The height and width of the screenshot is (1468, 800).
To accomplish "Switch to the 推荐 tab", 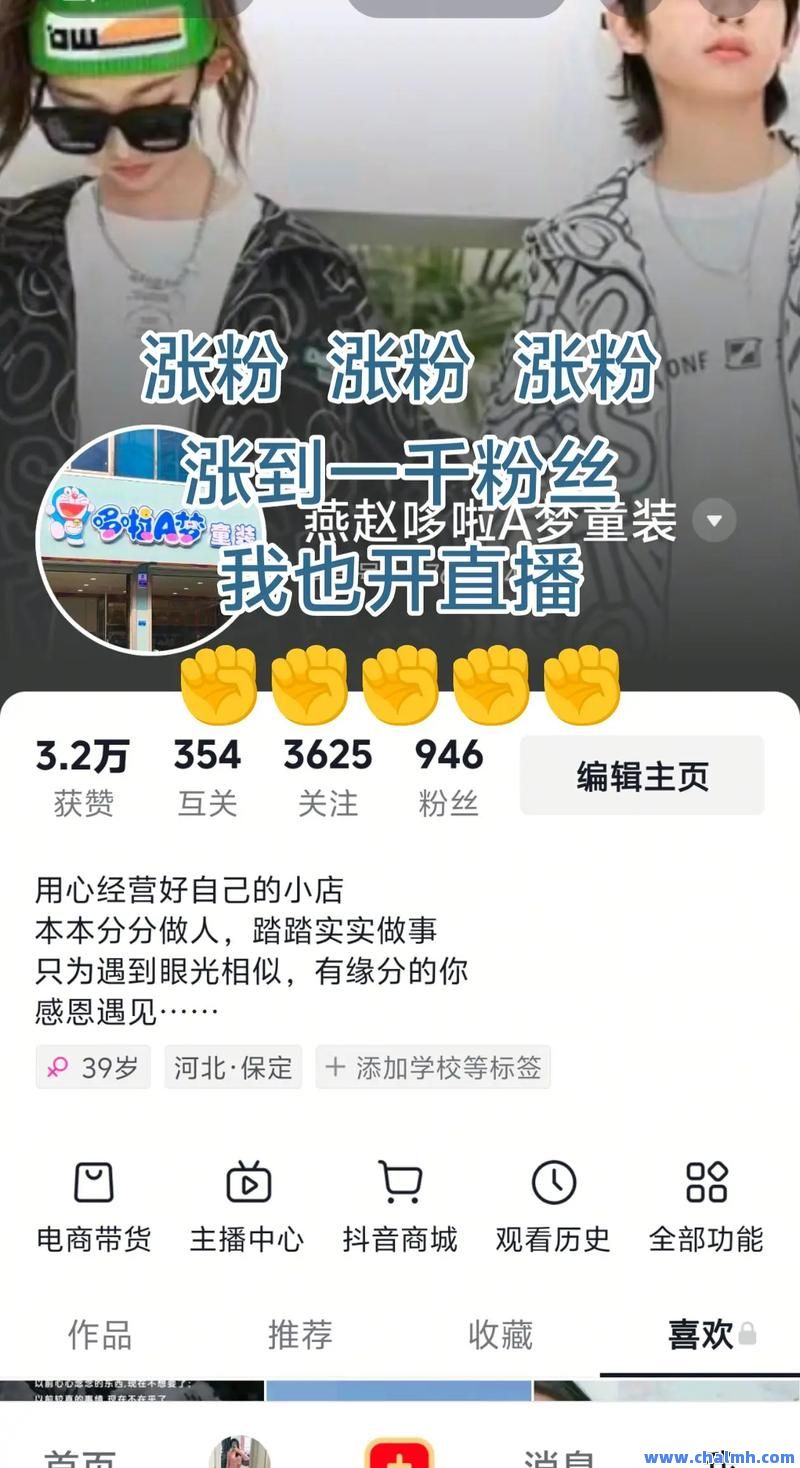I will (x=299, y=1334).
